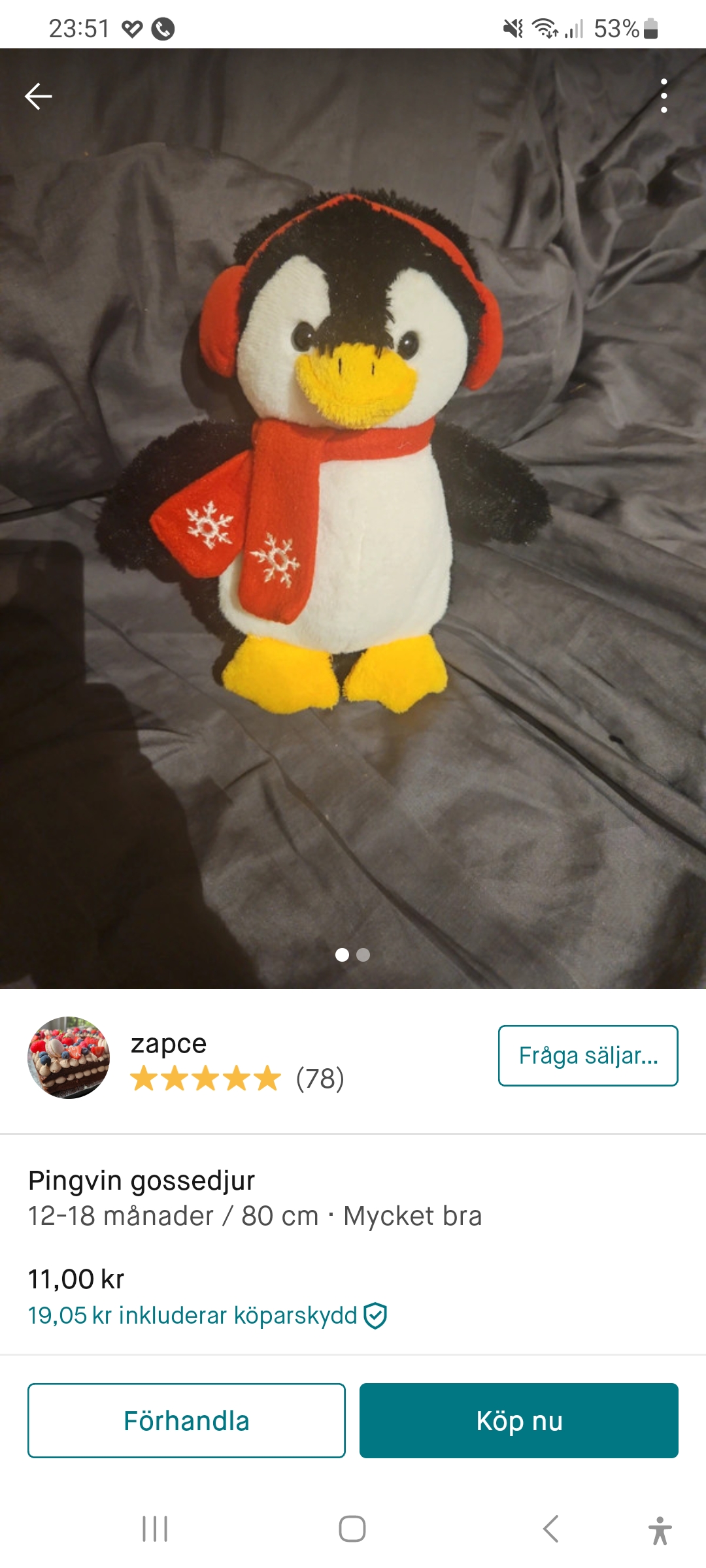
Task: Go back using the top-left arrow
Action: pyautogui.click(x=39, y=97)
